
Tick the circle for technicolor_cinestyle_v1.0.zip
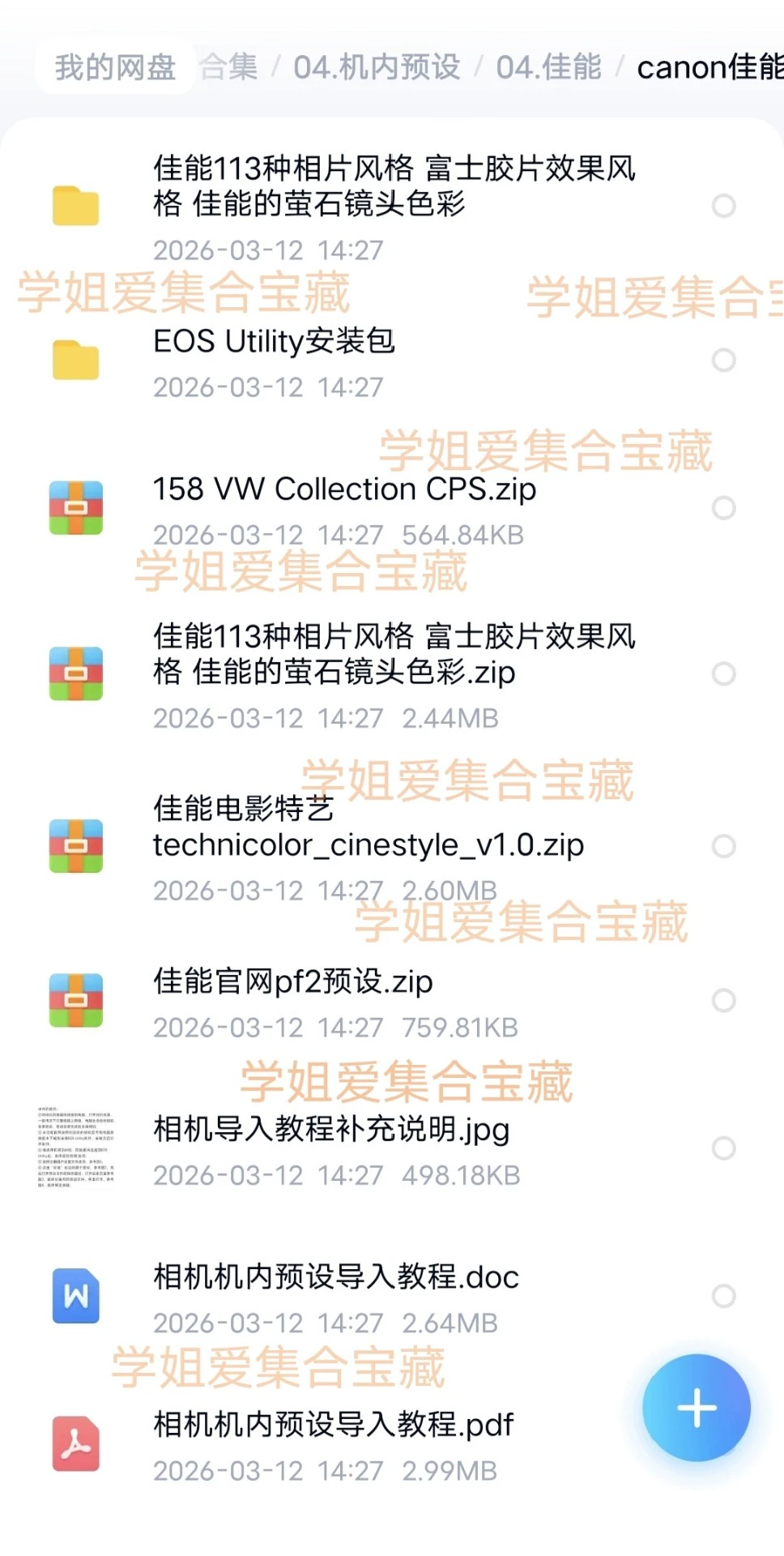[723, 846]
